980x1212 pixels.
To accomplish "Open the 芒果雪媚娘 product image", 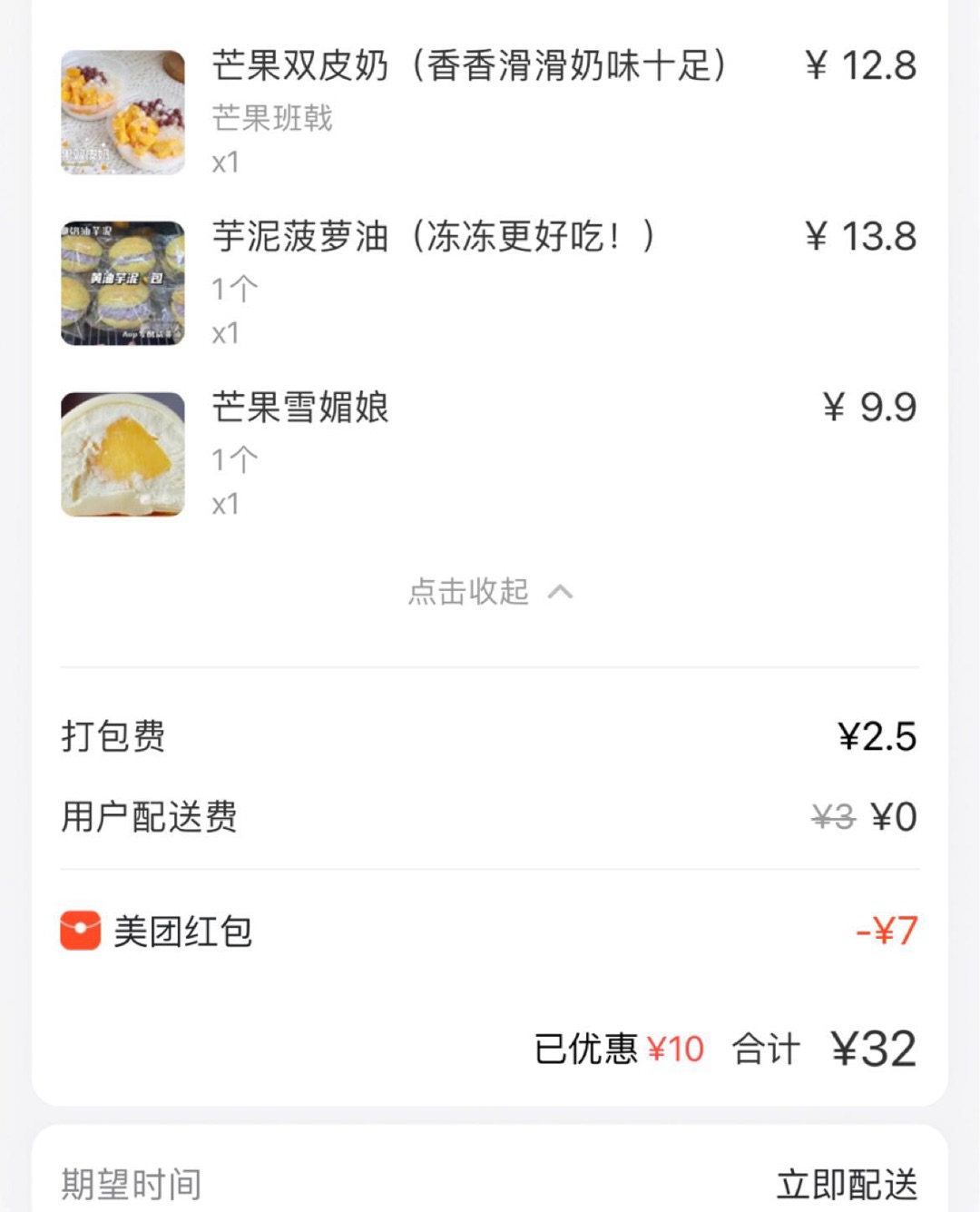I will pyautogui.click(x=122, y=454).
